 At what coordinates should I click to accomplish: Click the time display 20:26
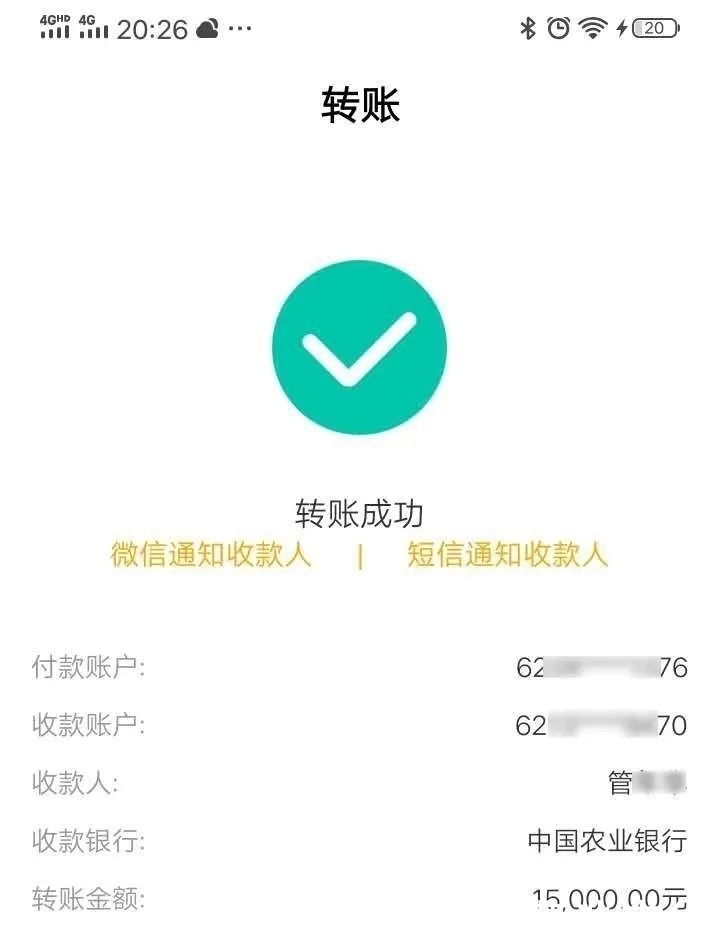154,28
